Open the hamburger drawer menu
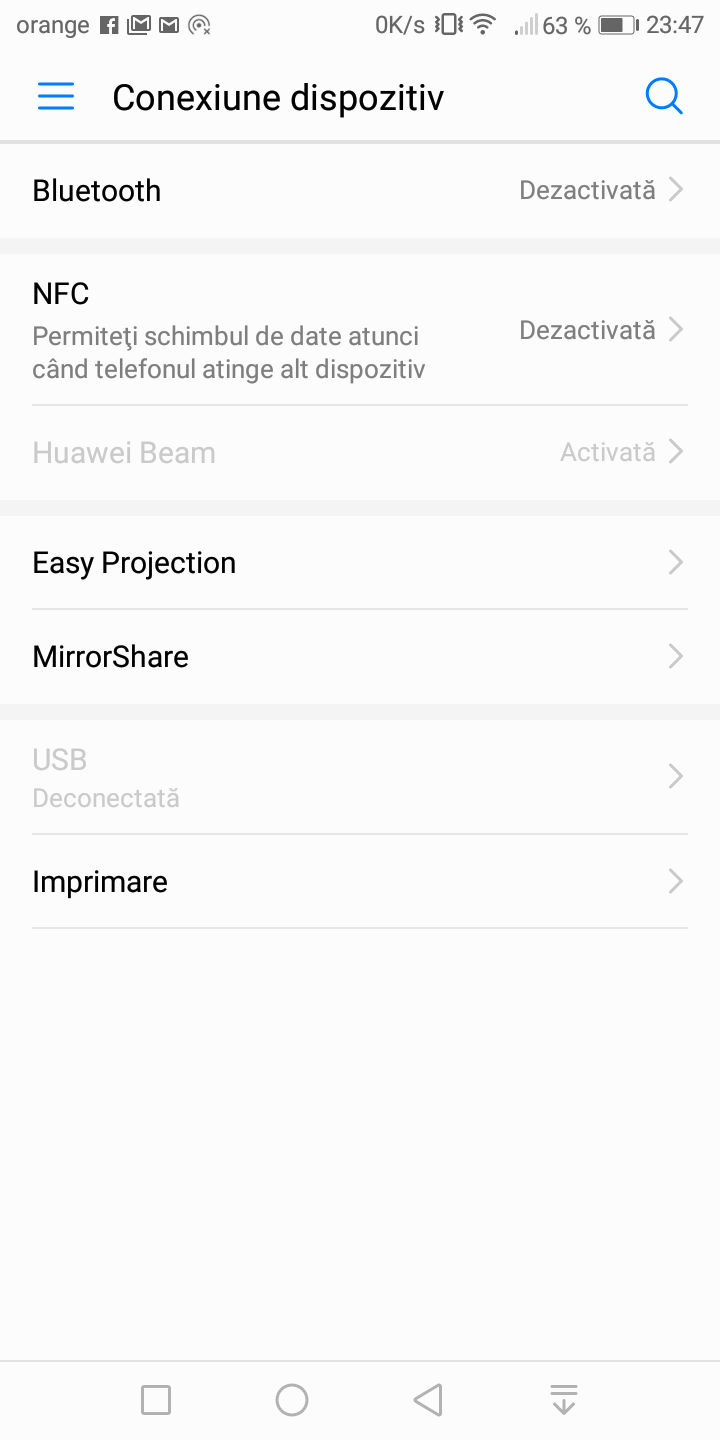The width and height of the screenshot is (720, 1440). [x=56, y=97]
